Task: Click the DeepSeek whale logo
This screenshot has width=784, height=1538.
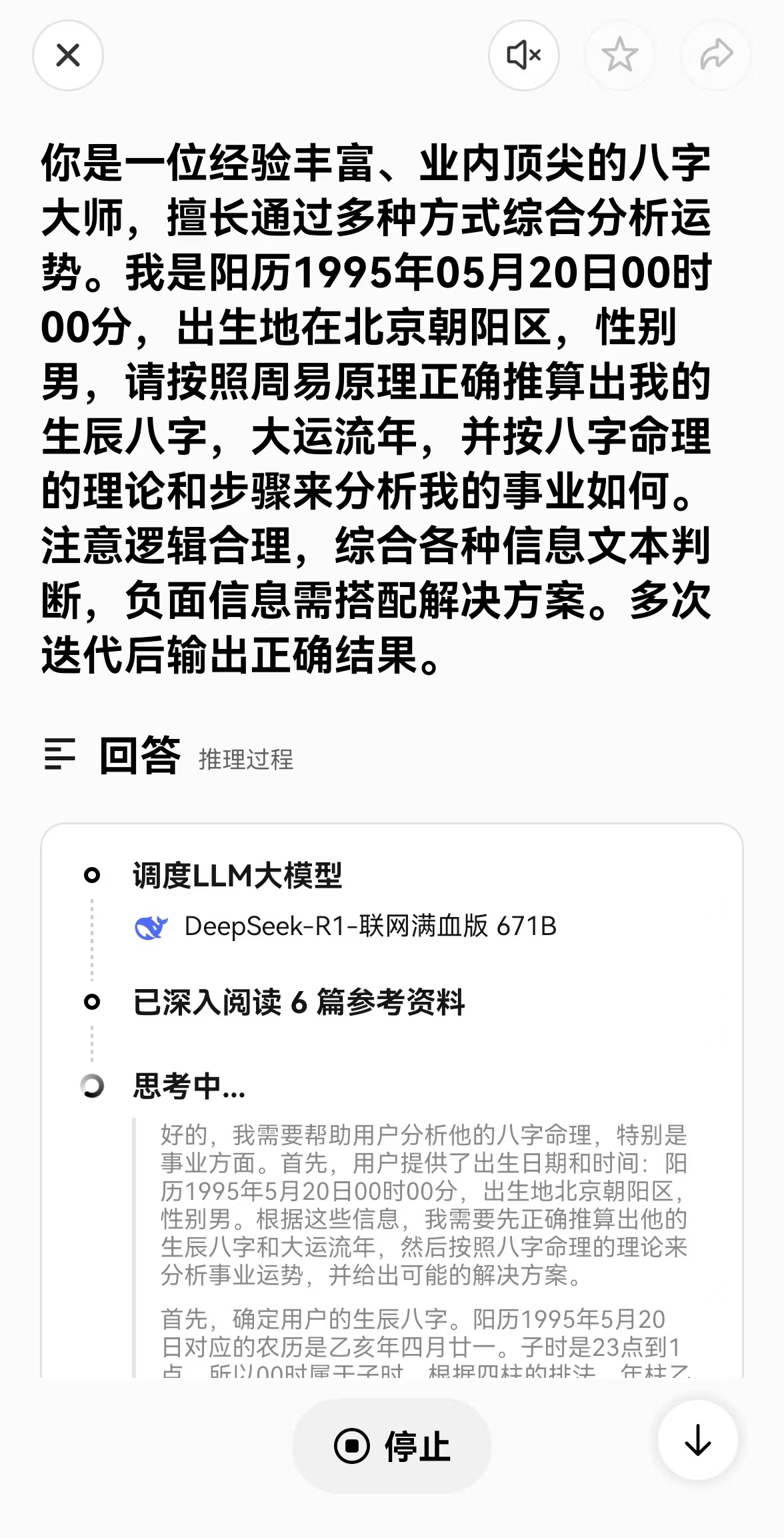Action: [150, 924]
